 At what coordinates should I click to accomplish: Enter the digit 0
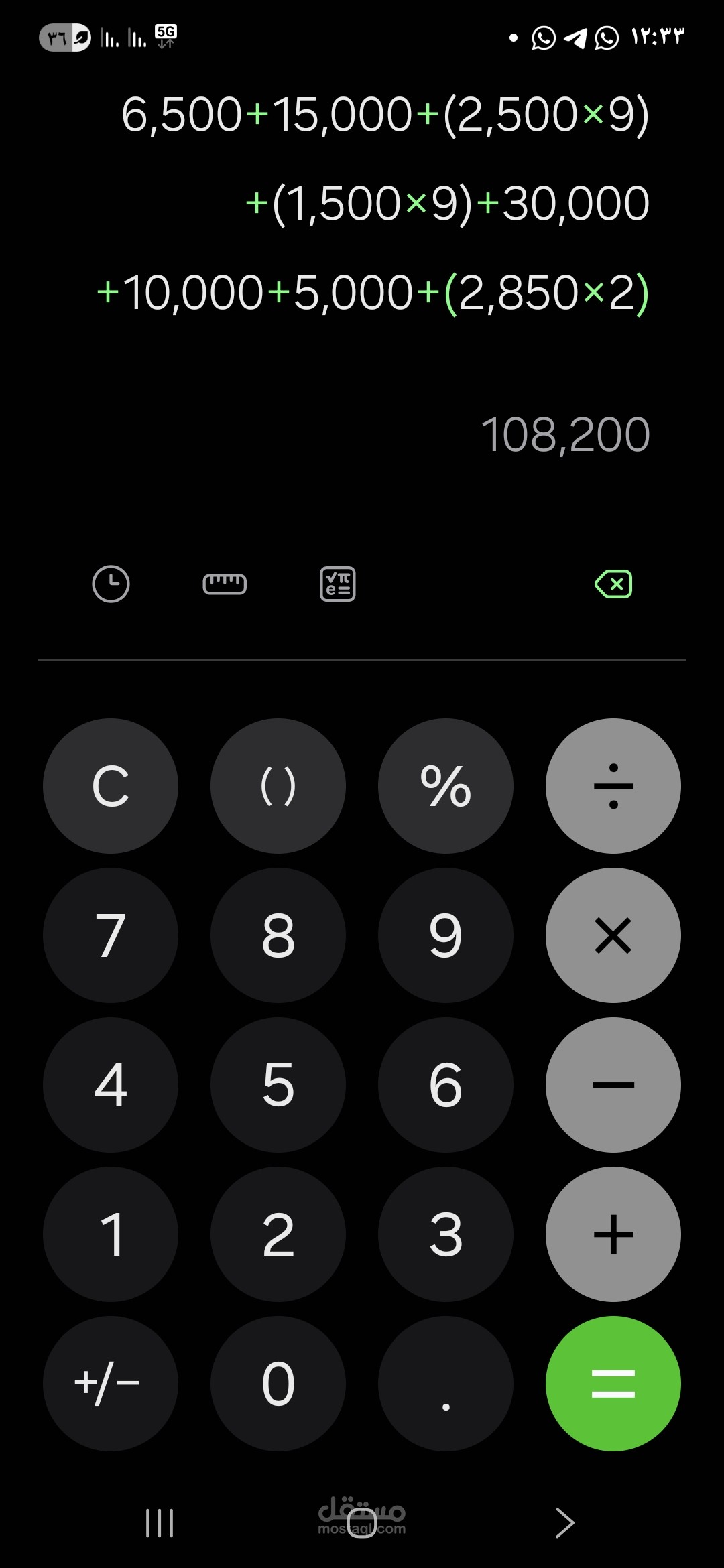[x=278, y=1384]
